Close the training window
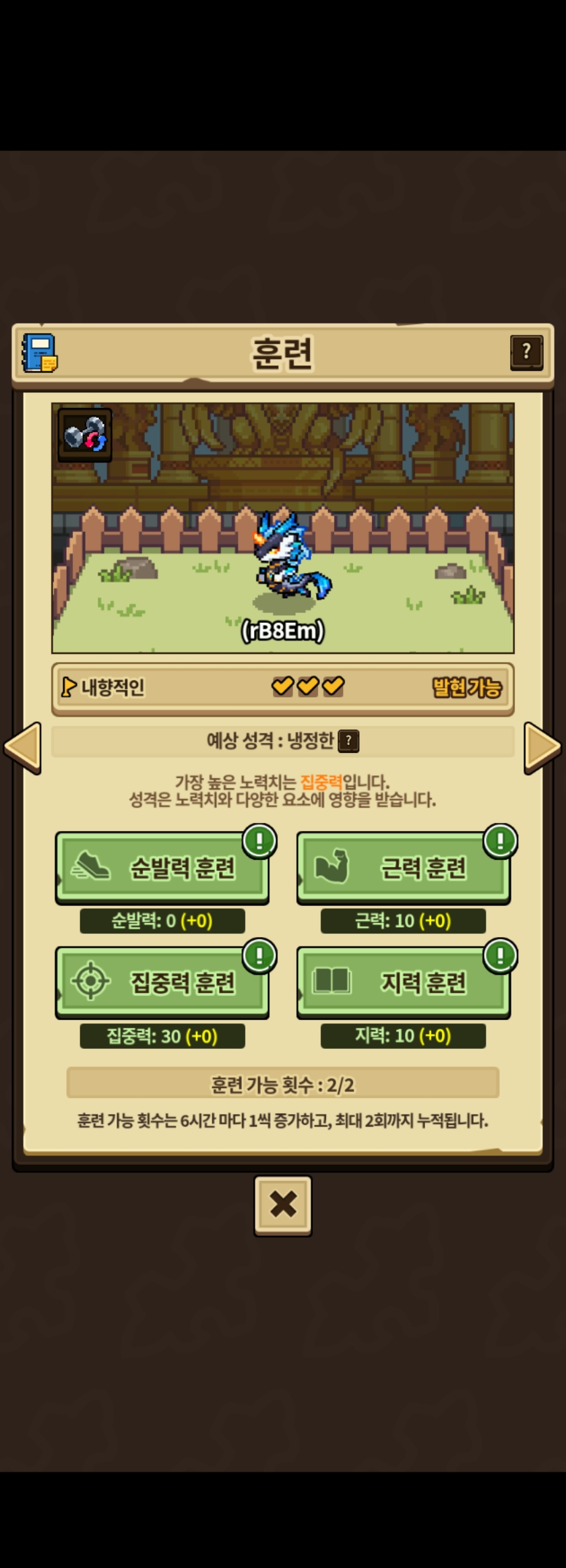This screenshot has width=566, height=1568. tap(283, 1205)
